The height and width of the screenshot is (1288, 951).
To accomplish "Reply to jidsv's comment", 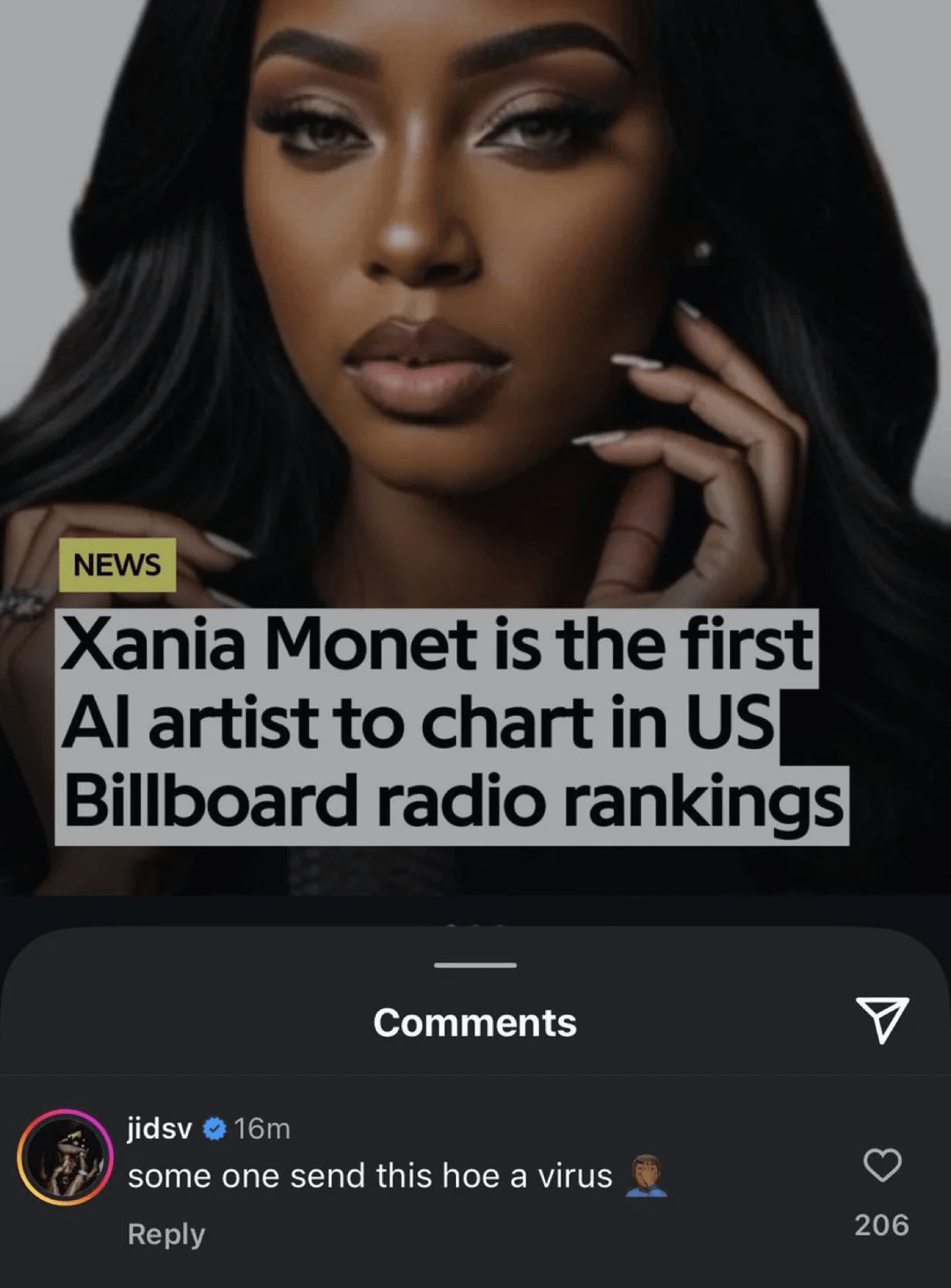I will click(x=166, y=1233).
